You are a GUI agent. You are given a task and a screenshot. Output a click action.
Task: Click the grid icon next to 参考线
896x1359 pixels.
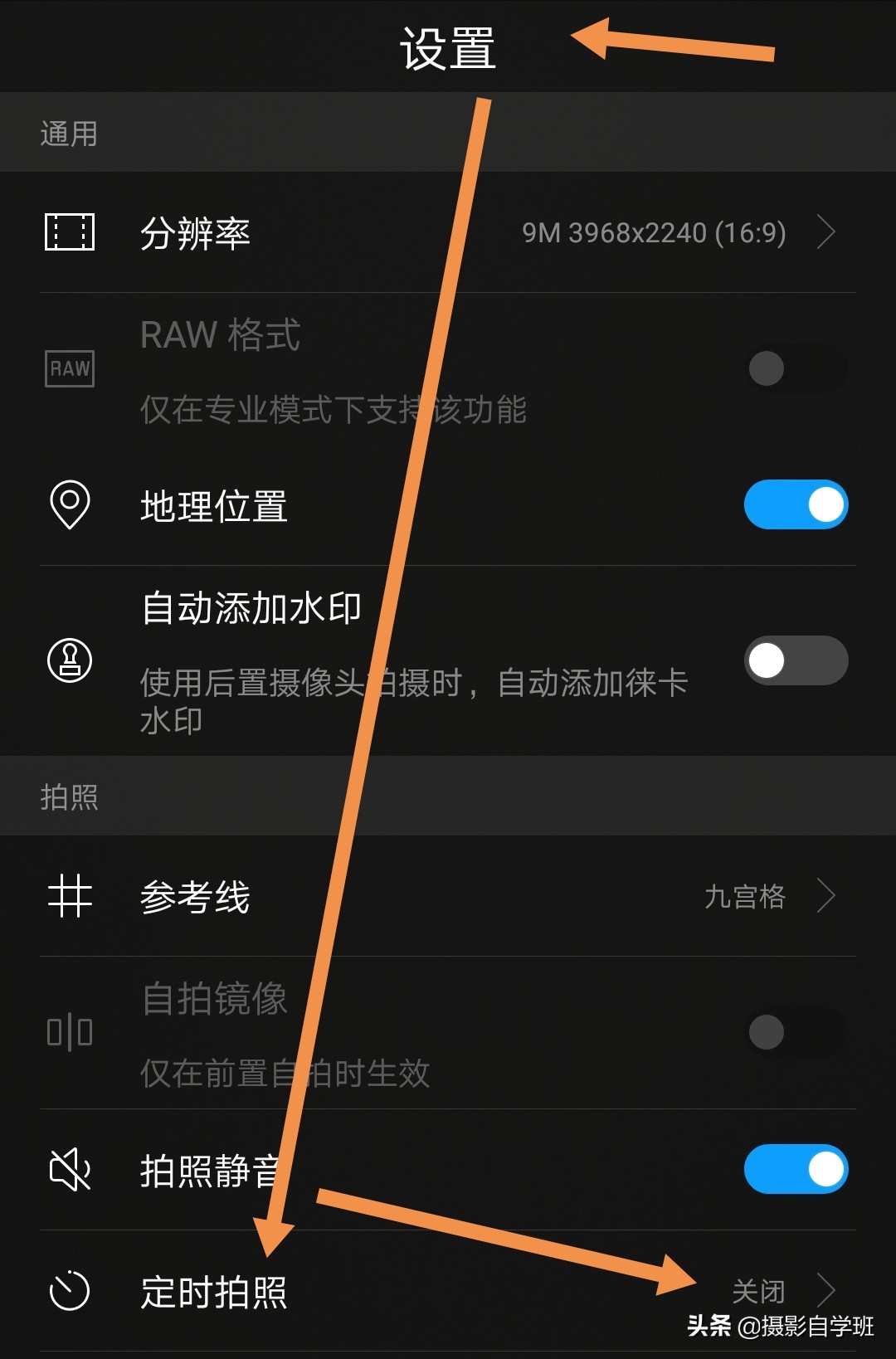(x=70, y=897)
